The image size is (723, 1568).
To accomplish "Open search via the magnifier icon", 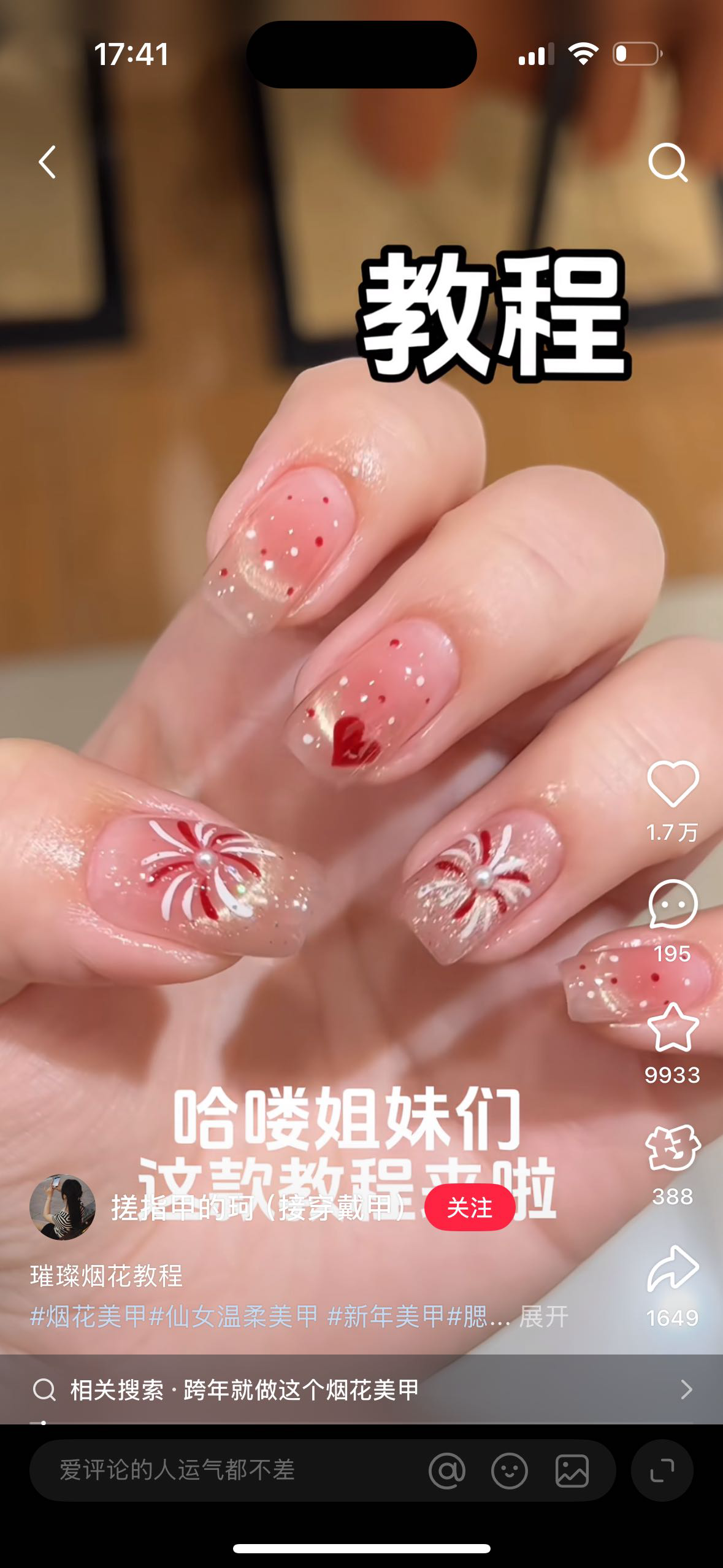I will [667, 162].
